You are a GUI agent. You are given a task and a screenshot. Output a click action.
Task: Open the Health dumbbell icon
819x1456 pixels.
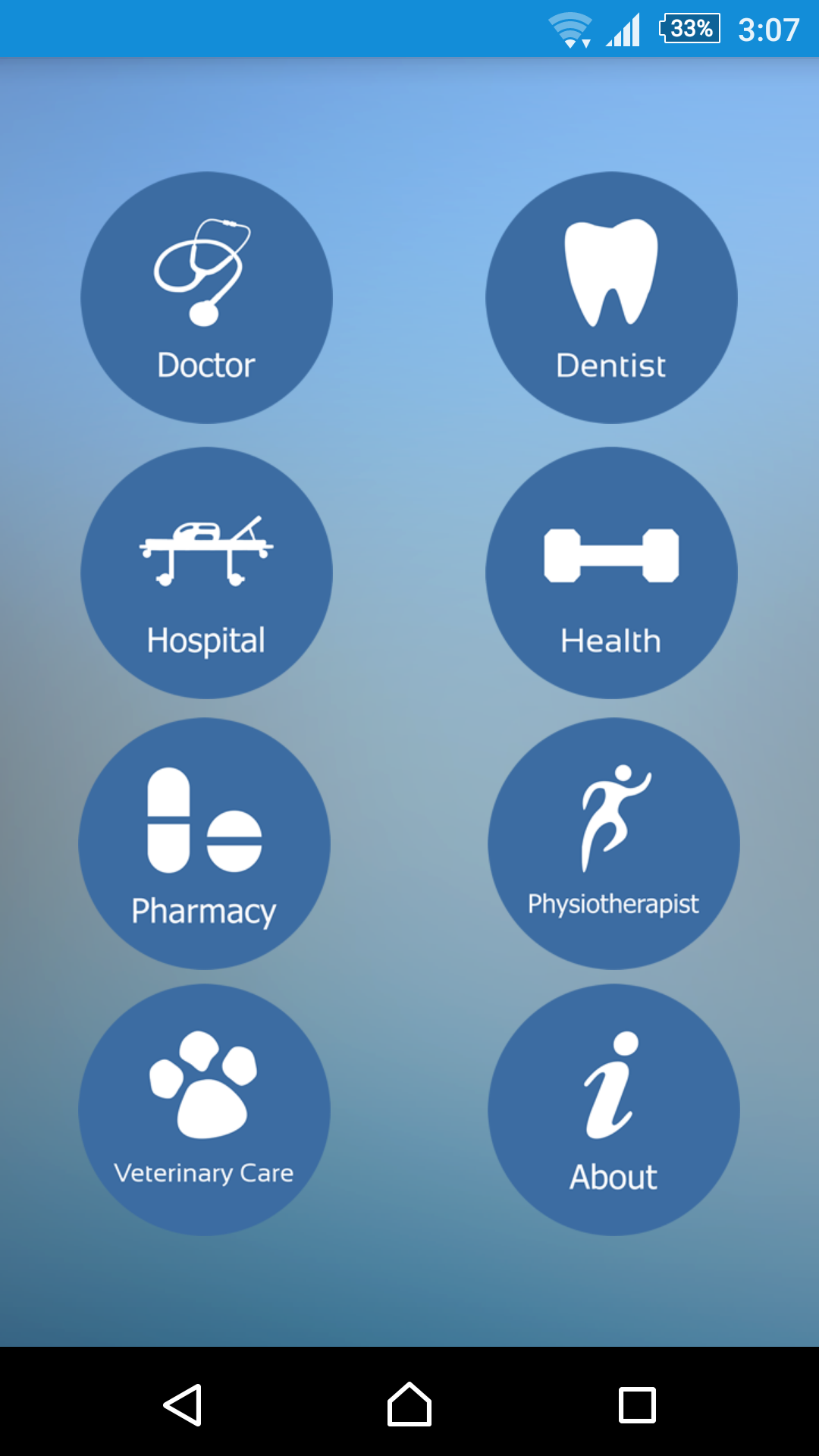(610, 554)
